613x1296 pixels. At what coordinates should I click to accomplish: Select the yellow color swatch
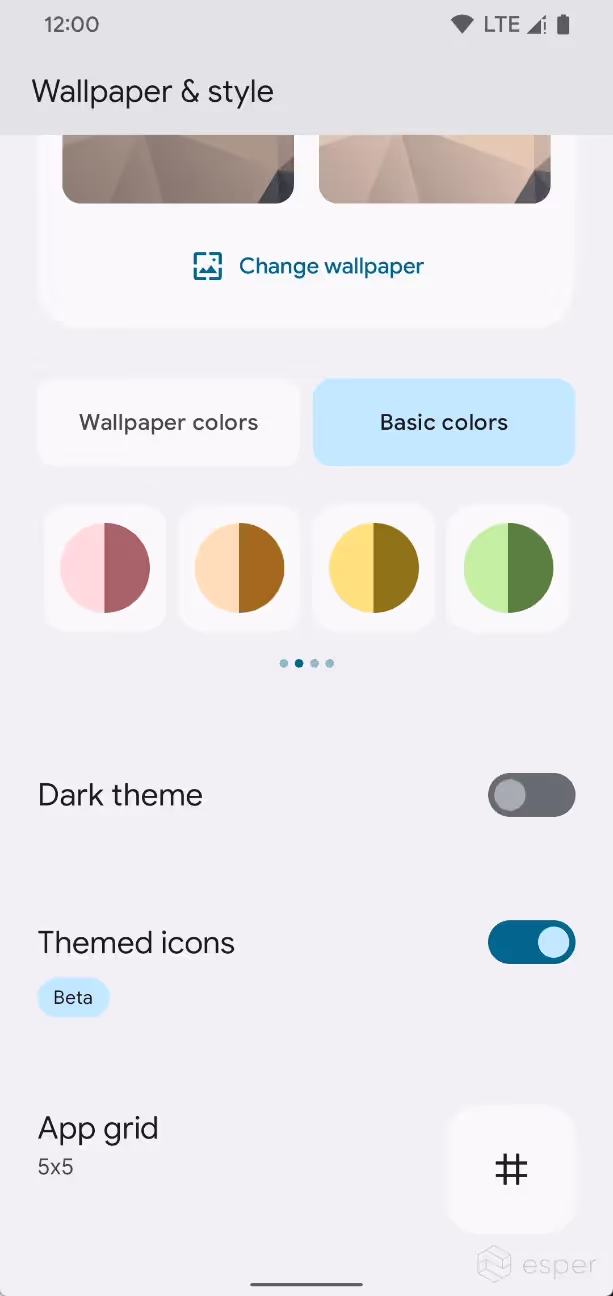coord(374,568)
